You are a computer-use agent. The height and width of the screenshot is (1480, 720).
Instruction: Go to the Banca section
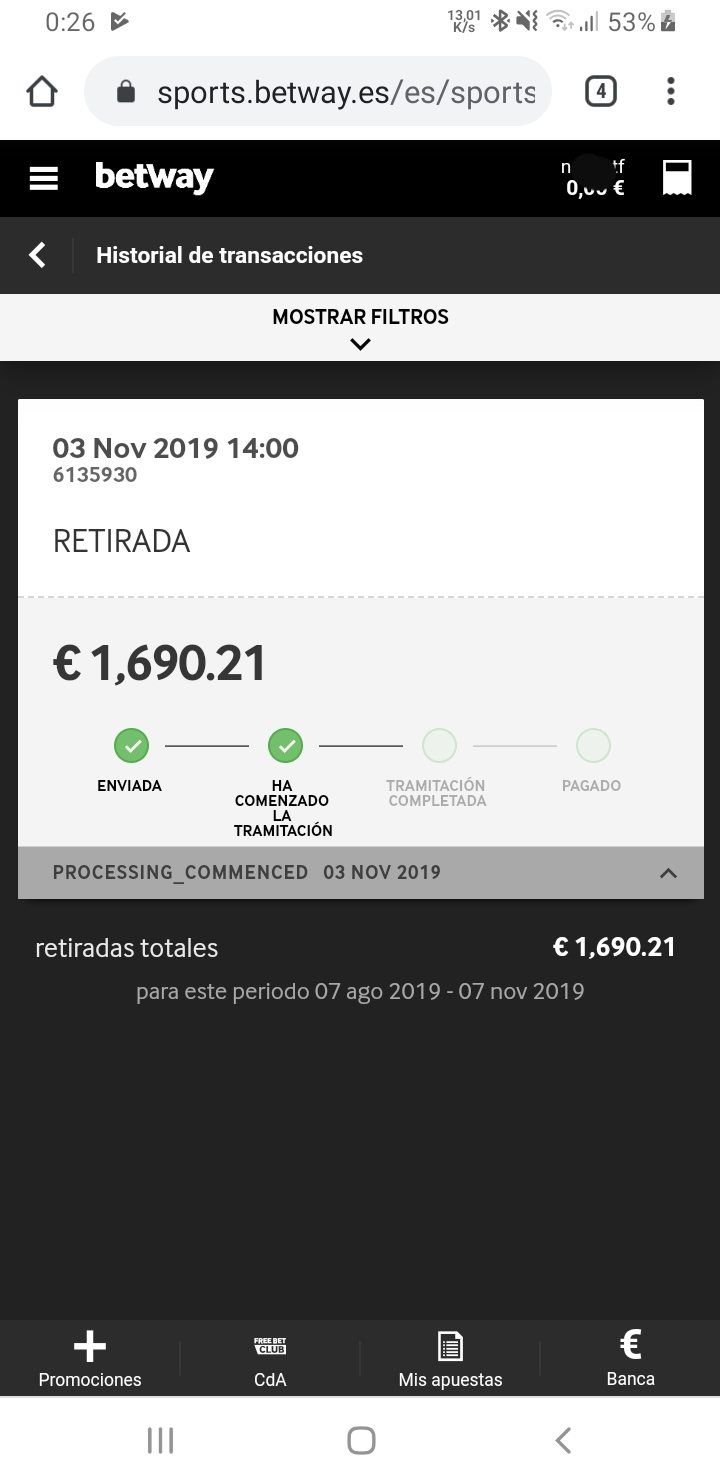[631, 1360]
